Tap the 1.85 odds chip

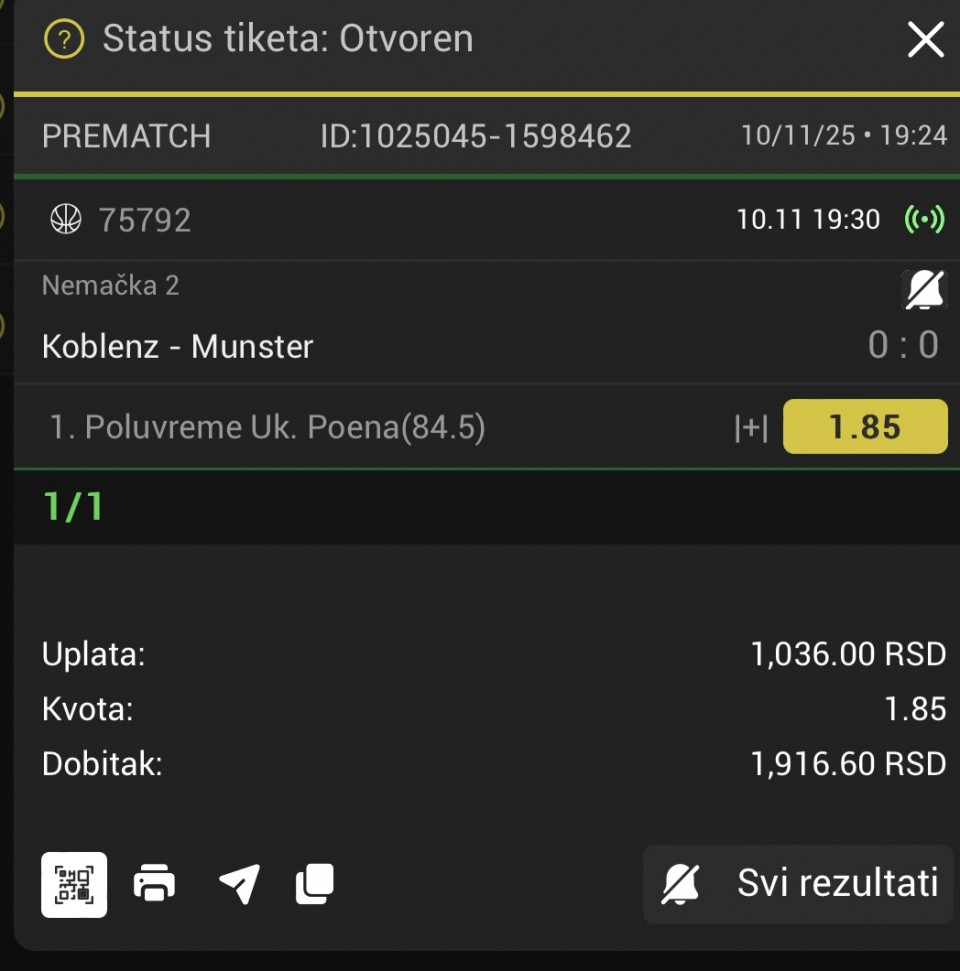click(x=865, y=427)
